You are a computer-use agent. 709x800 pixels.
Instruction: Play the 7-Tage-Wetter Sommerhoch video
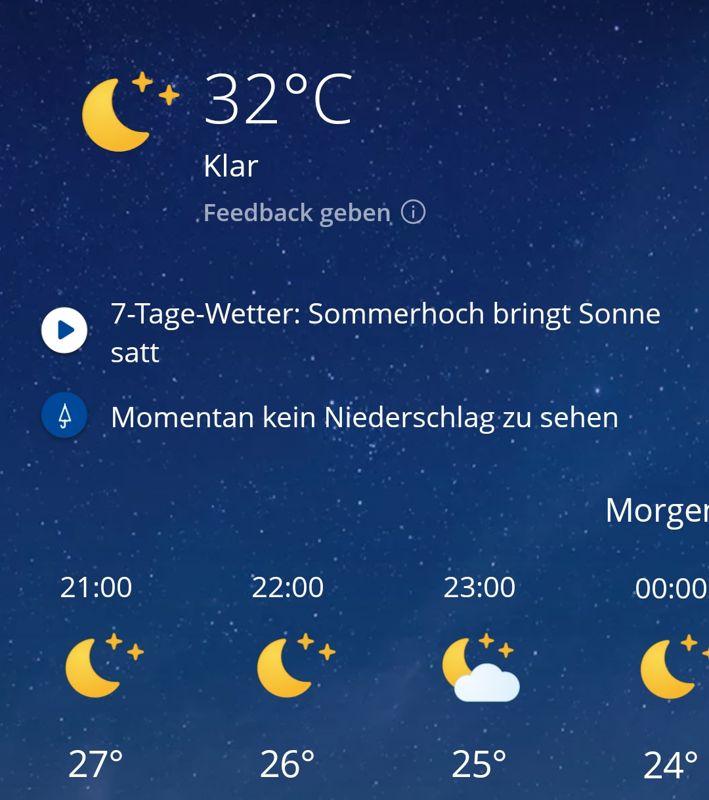coord(64,330)
